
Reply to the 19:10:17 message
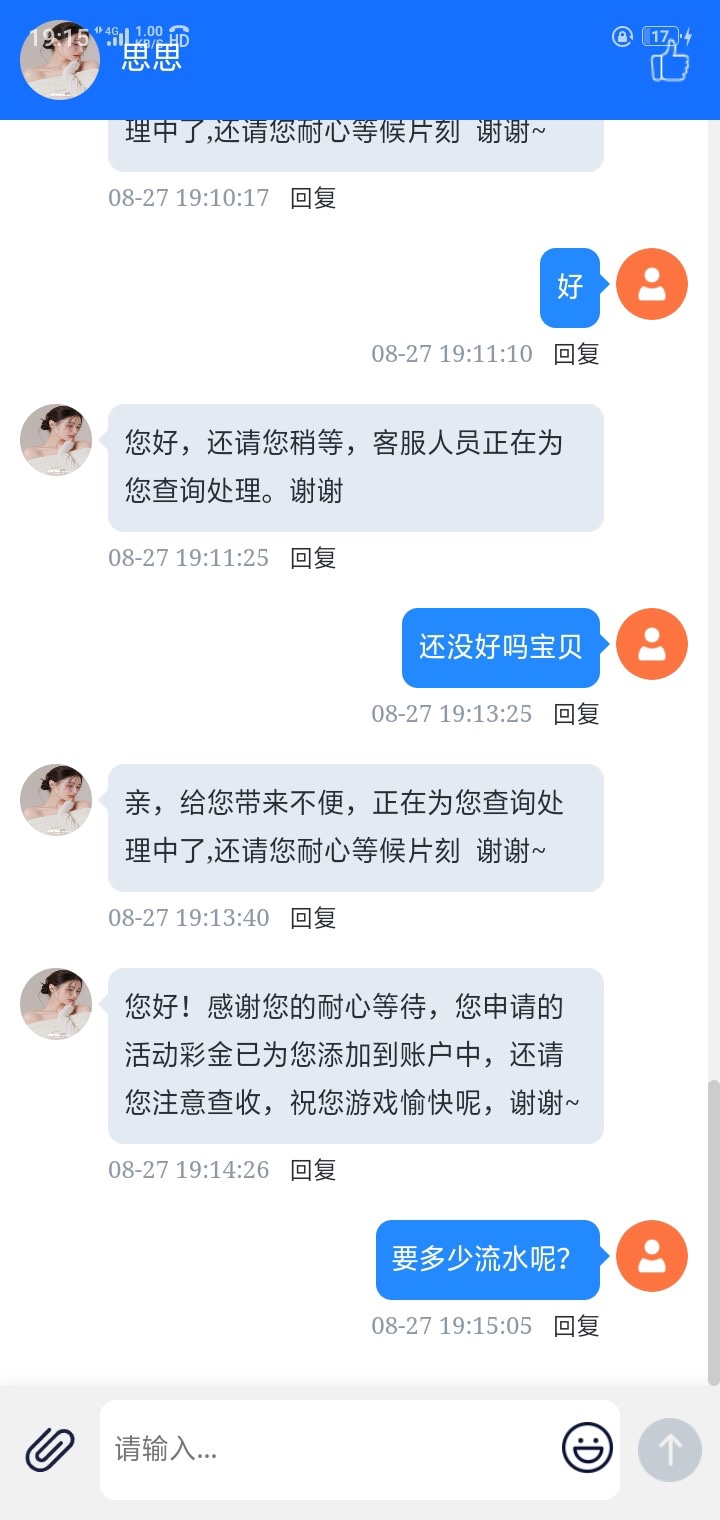313,198
